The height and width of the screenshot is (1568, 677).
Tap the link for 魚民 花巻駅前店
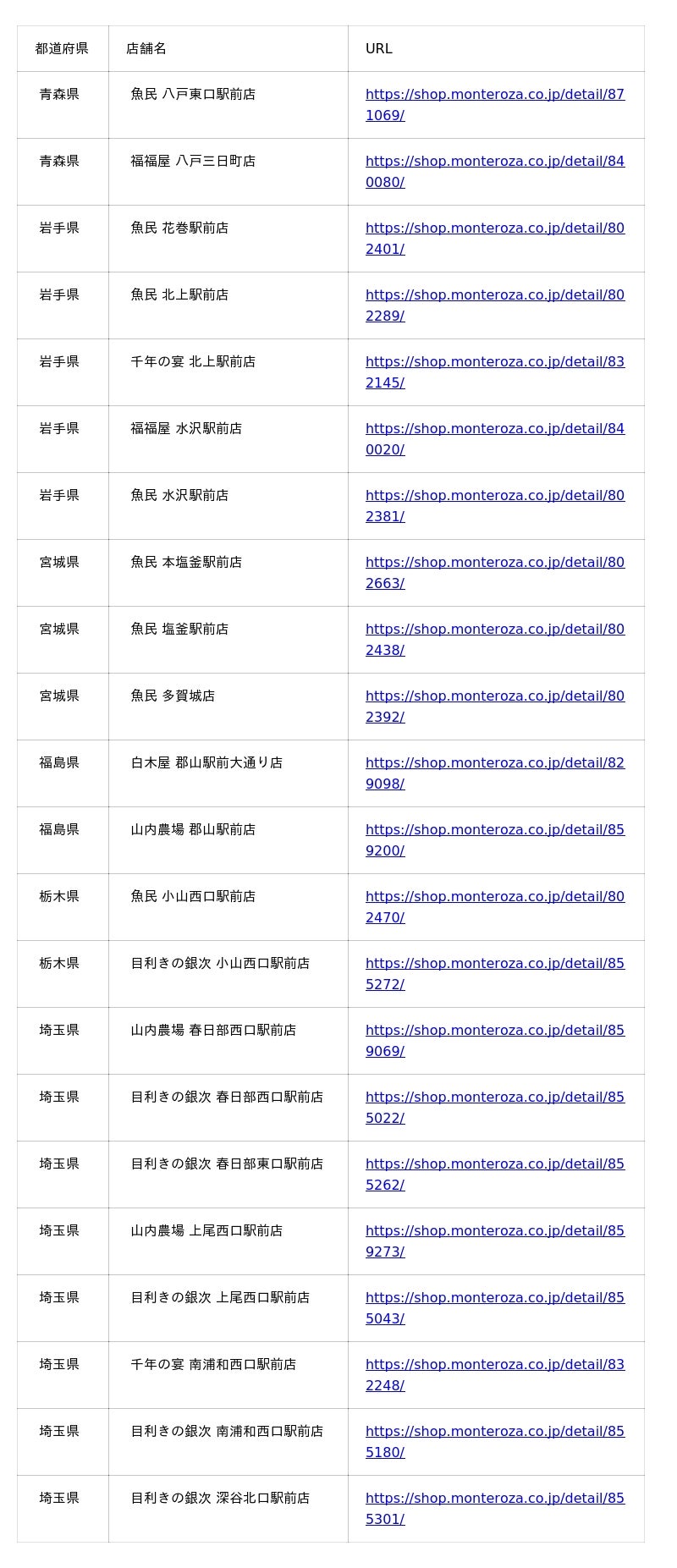495,239
